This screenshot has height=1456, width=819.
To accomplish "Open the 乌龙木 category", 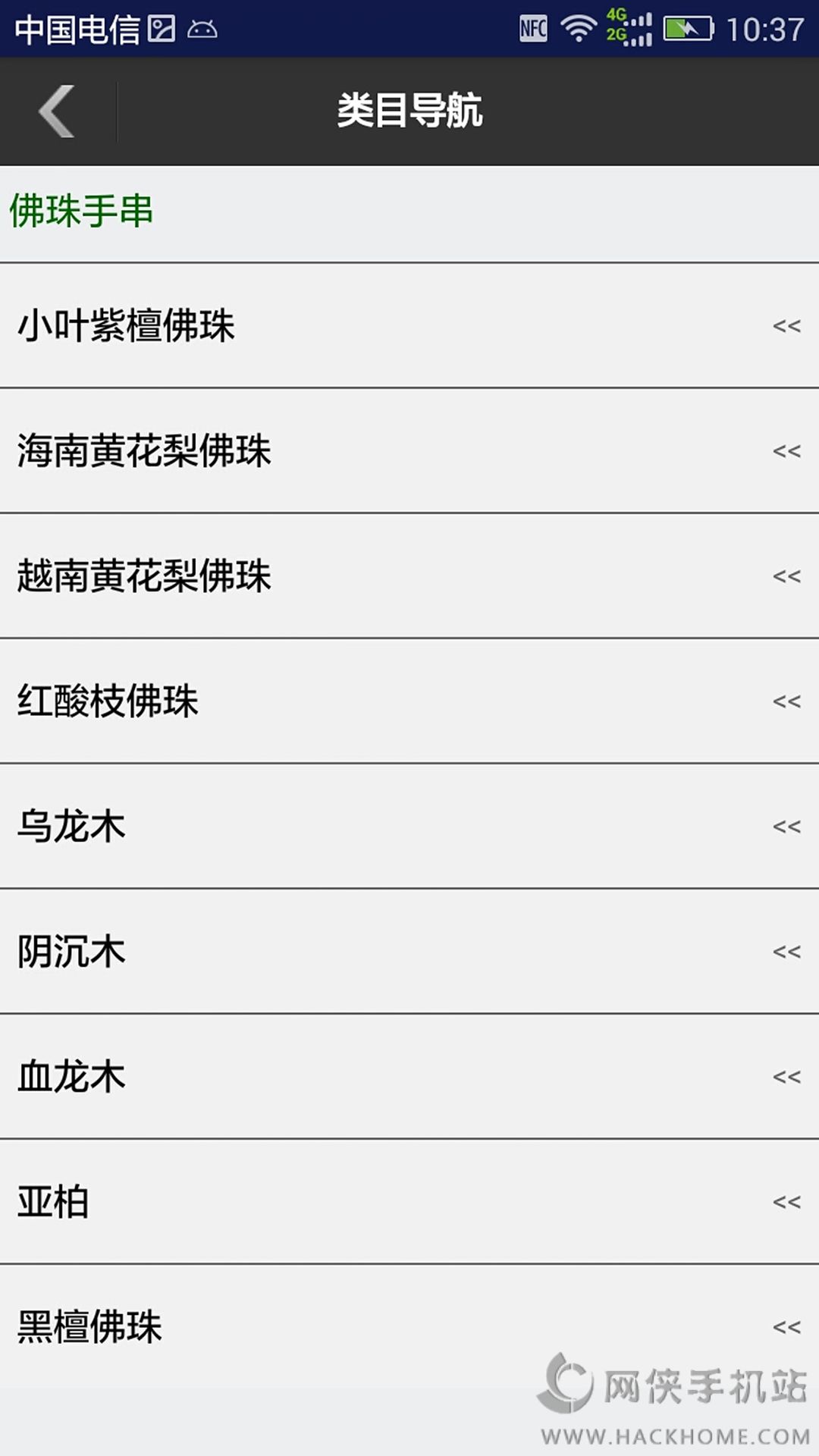I will click(409, 827).
